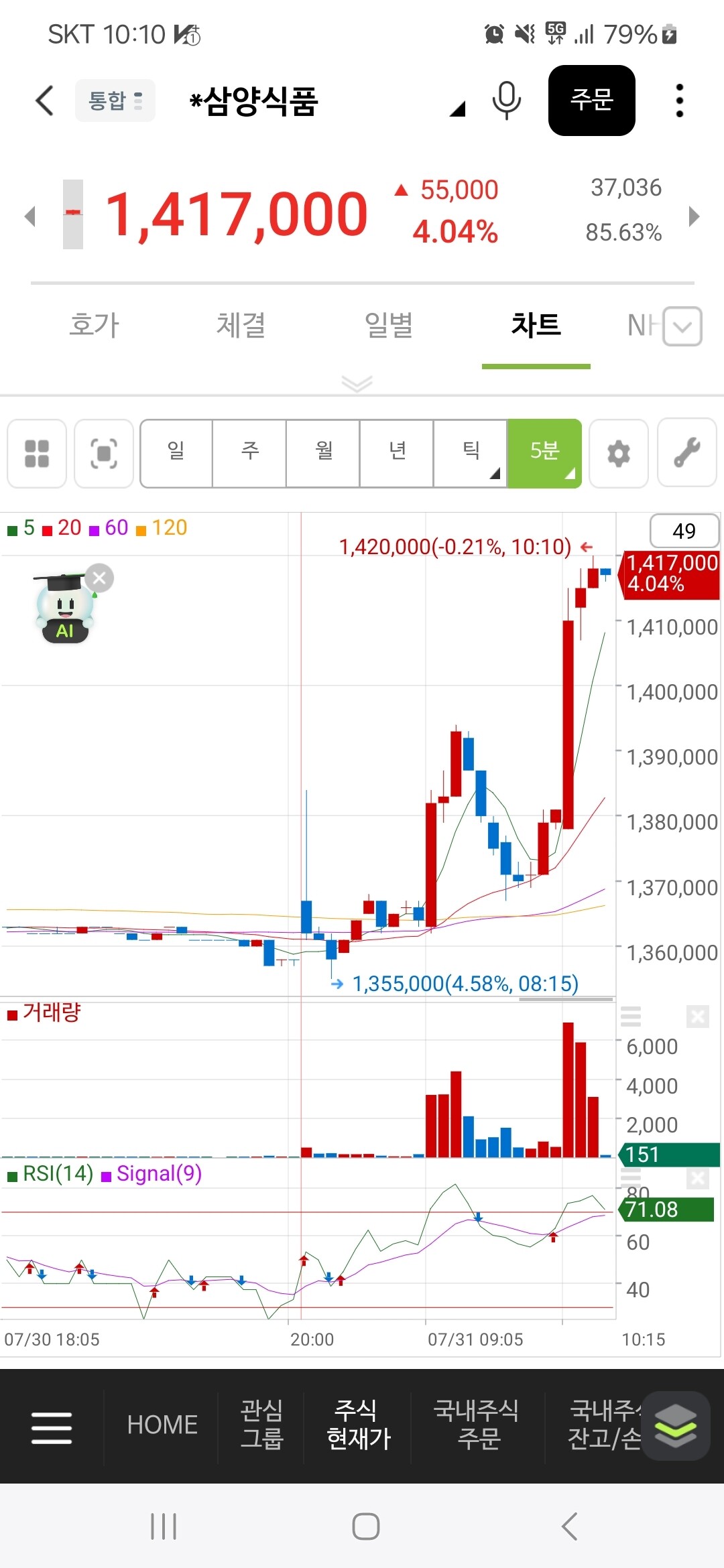
Task: Switch to the 체결 tab
Action: pos(241,325)
